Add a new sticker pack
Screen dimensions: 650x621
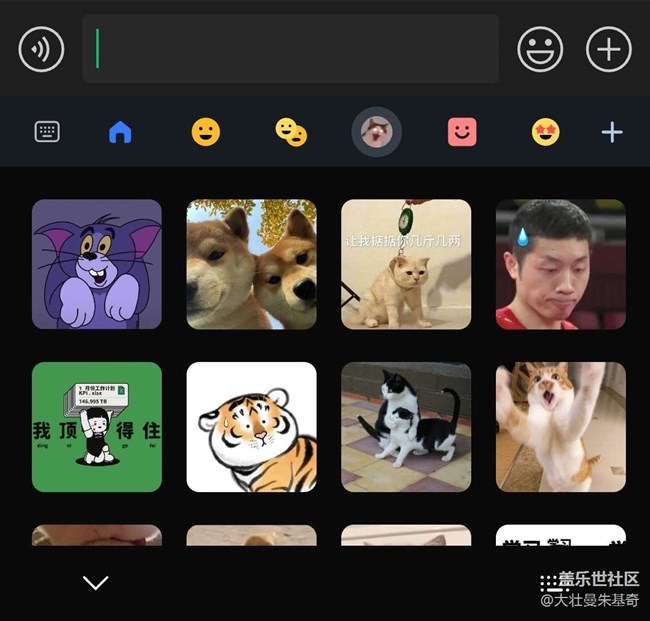pyautogui.click(x=612, y=132)
